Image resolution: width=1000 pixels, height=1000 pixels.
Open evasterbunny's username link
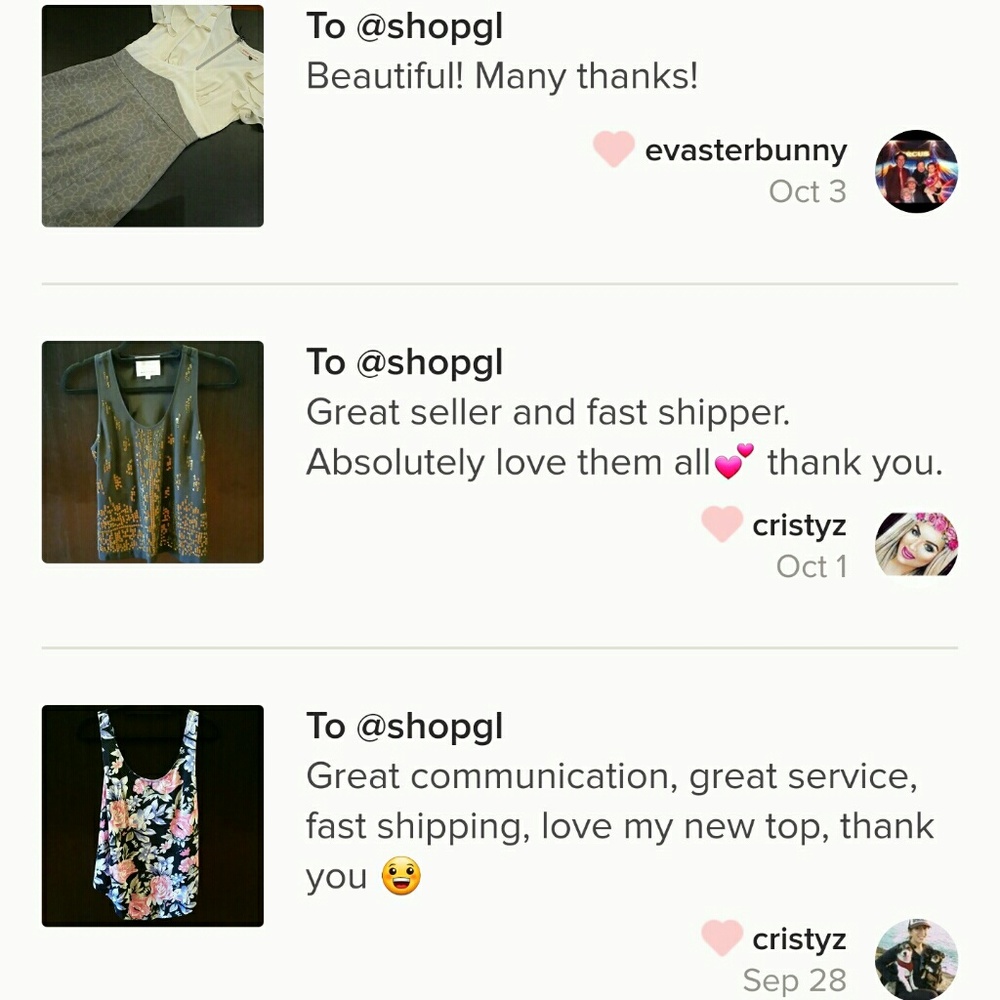(x=746, y=151)
